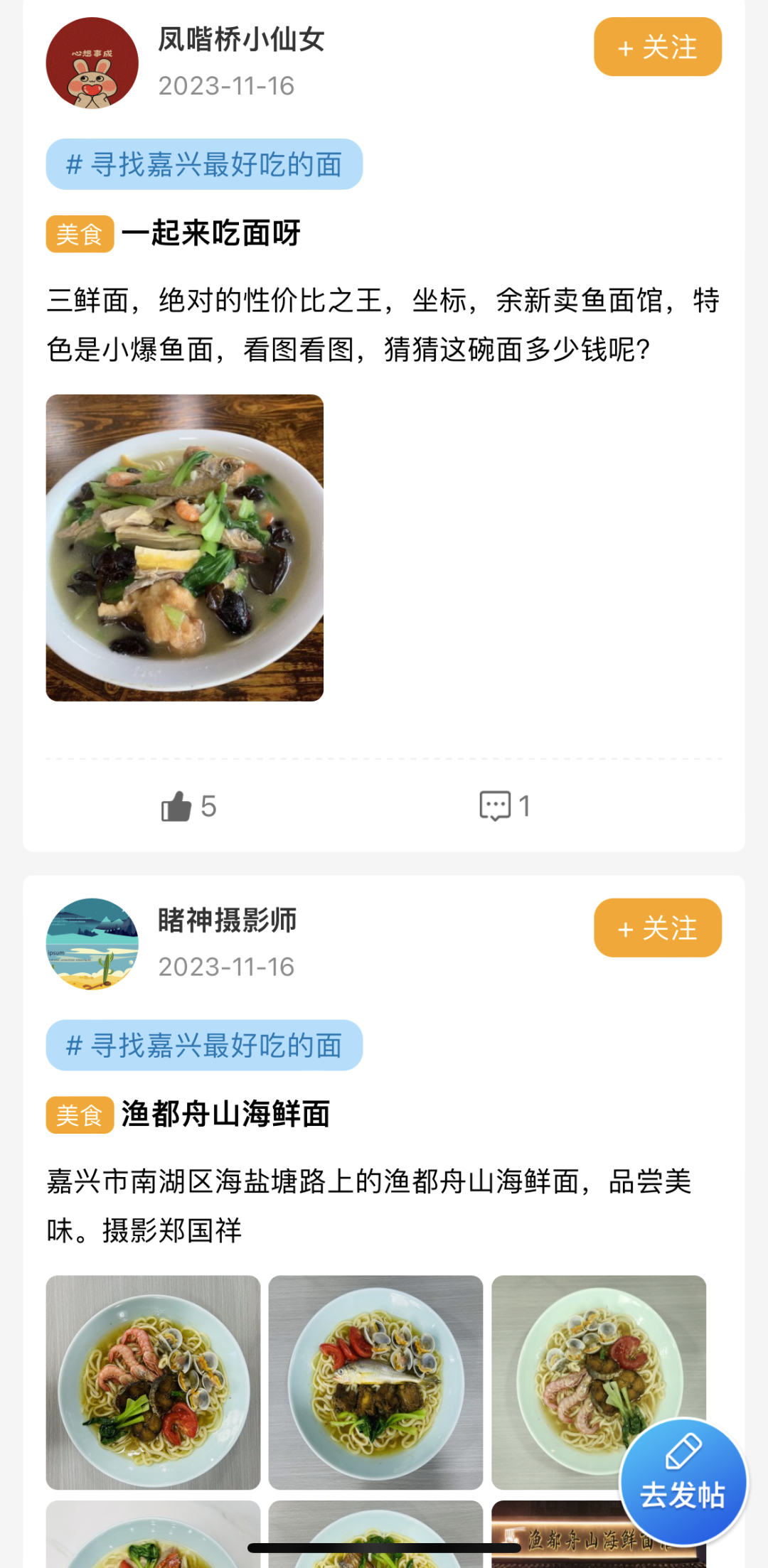768x1568 pixels.
Task: Open topic tag on 渔都舟山海鲜面 post
Action: (x=204, y=1045)
